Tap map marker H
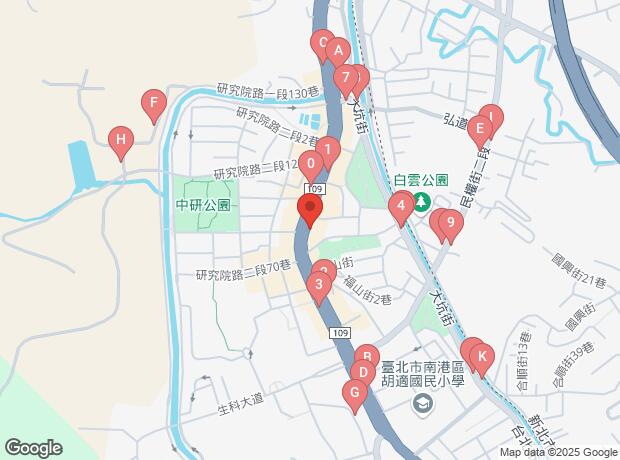The height and width of the screenshot is (460, 620). click(120, 140)
